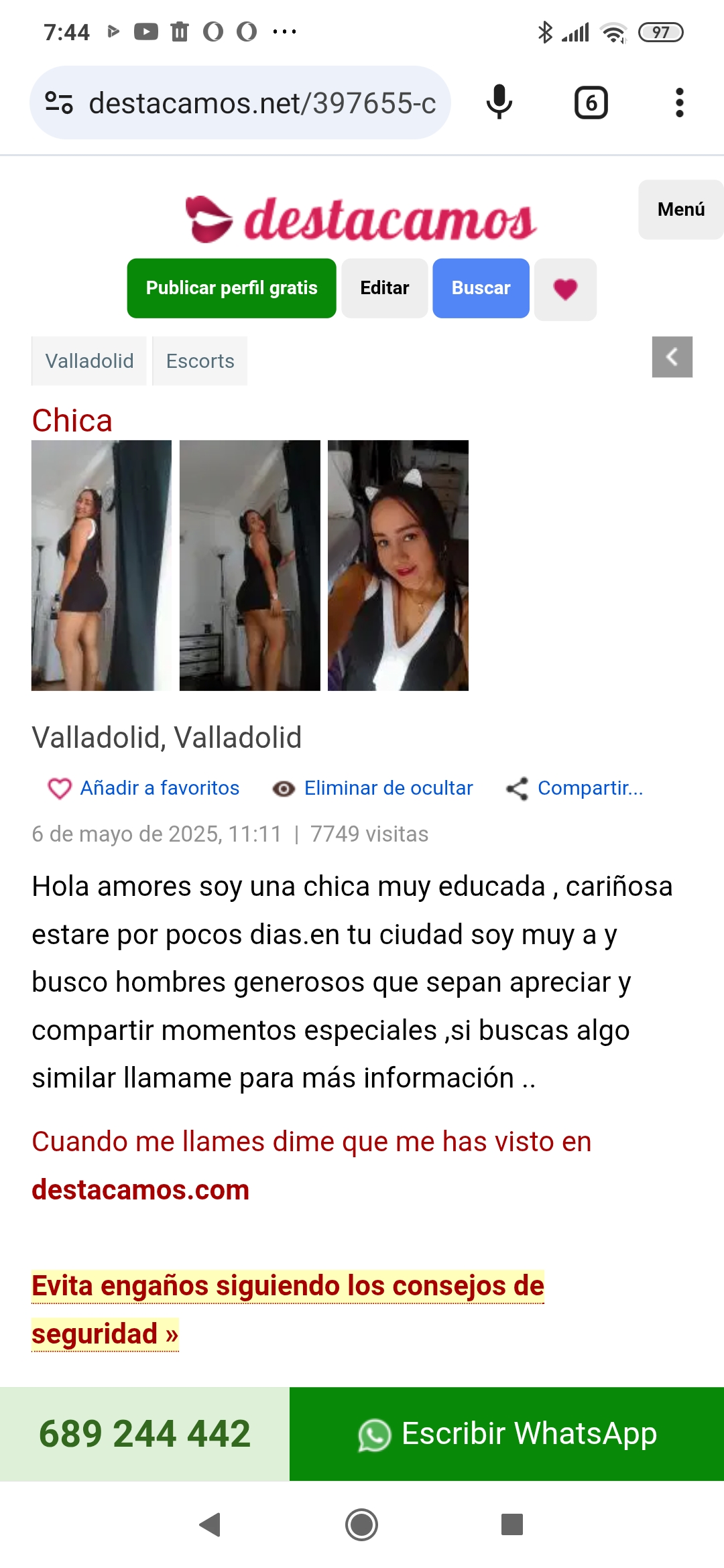Tap the Editar button
The height and width of the screenshot is (1568, 724).
tap(385, 288)
